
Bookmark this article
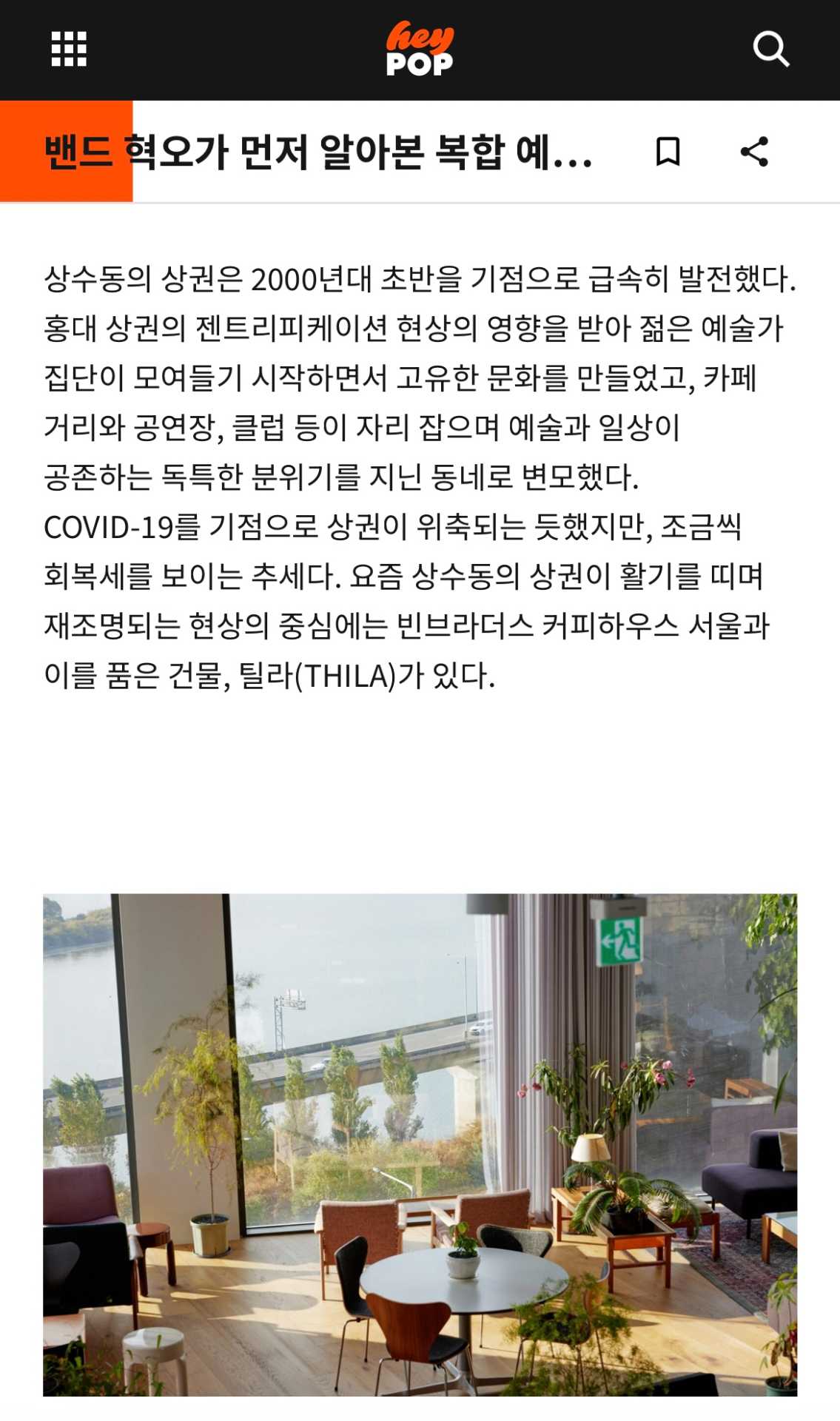668,152
